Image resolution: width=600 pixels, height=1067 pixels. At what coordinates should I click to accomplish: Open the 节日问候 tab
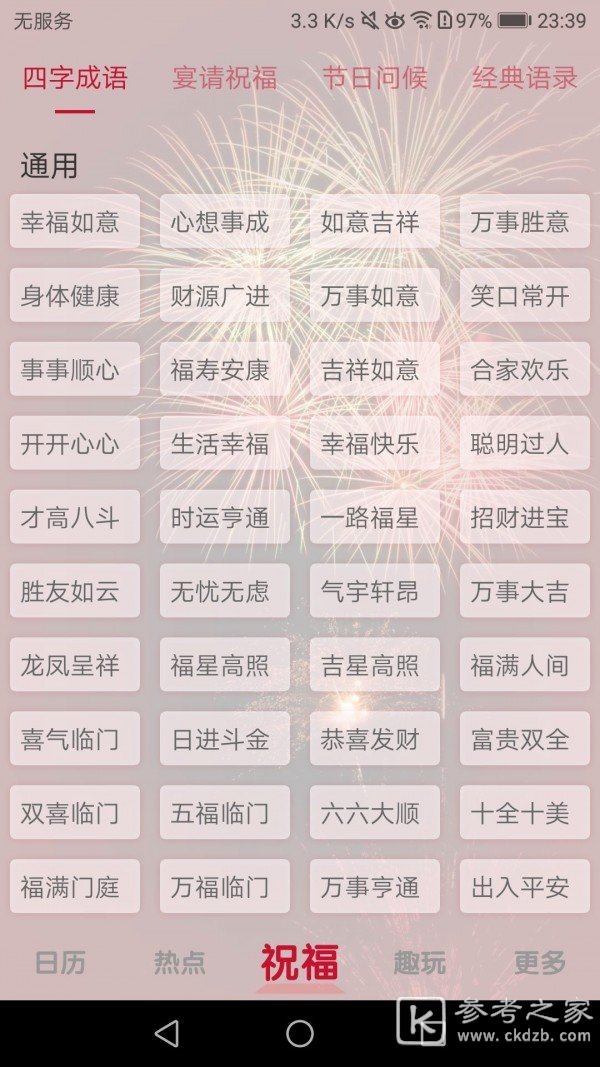point(374,78)
